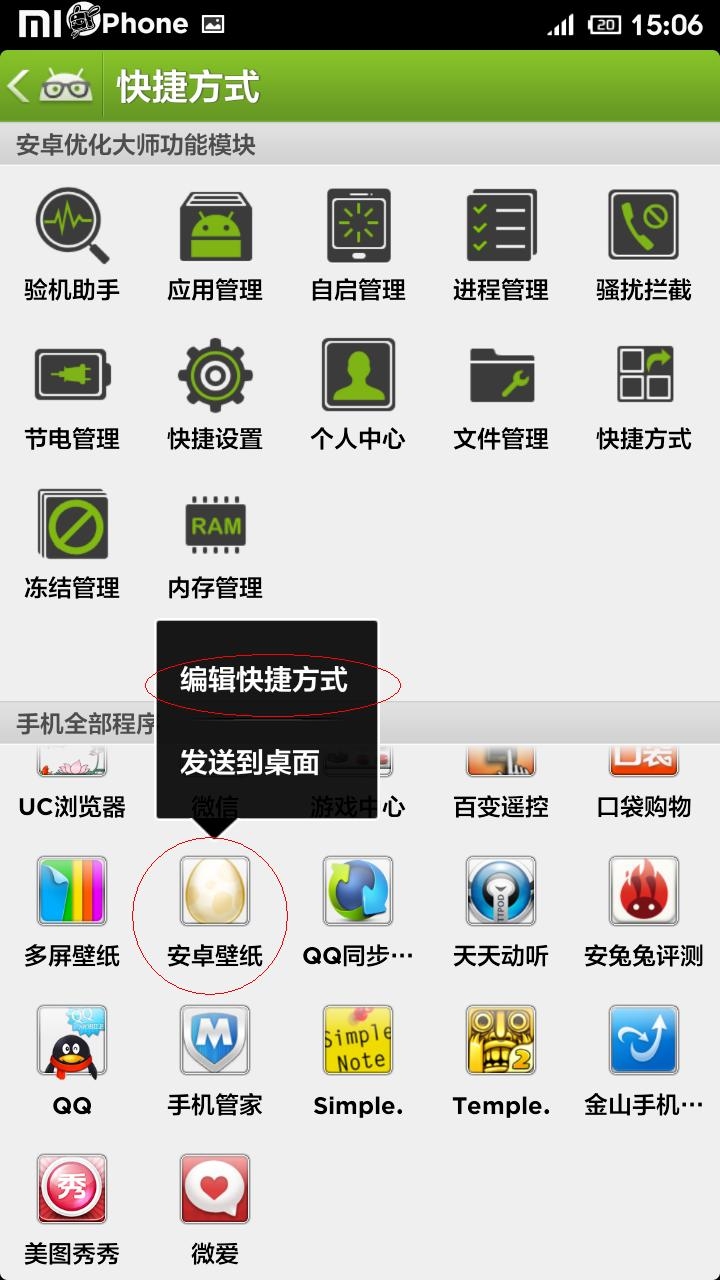This screenshot has height=1280, width=720.
Task: Select the 安卓壁纸 app
Action: [x=215, y=910]
